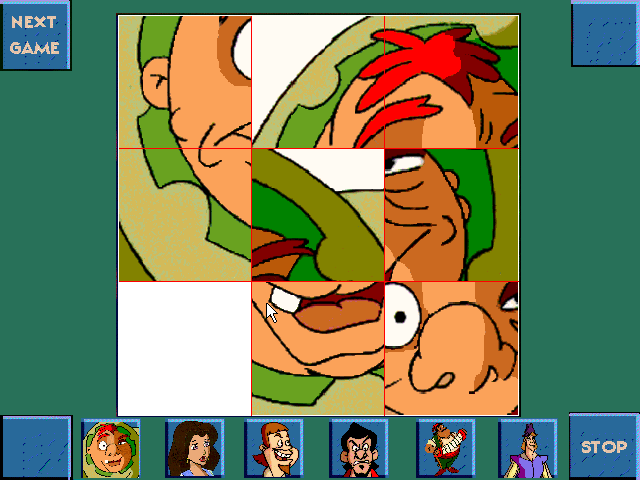Choose the long-haired woman portrait

coord(193,449)
